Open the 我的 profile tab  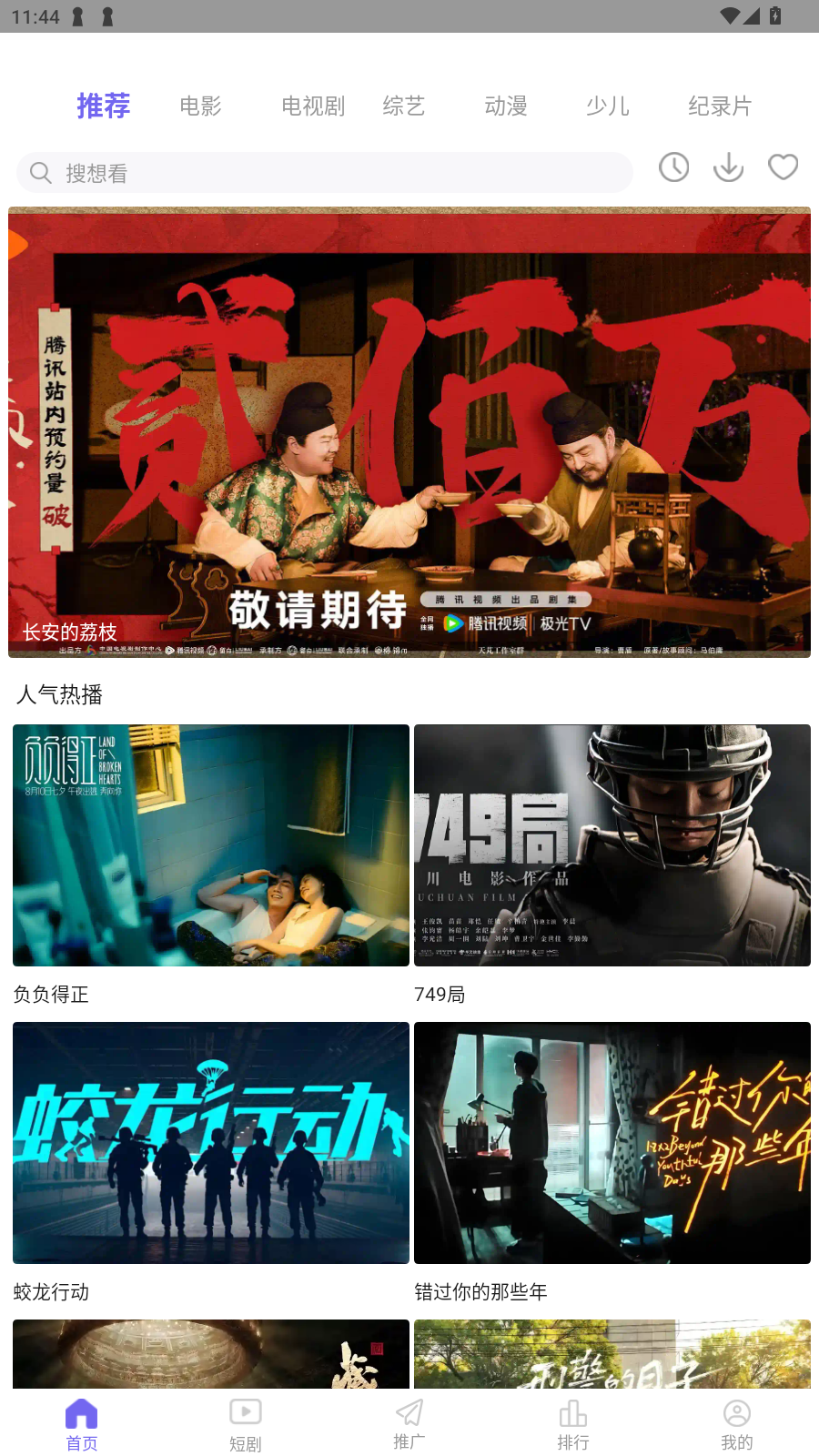737,1424
